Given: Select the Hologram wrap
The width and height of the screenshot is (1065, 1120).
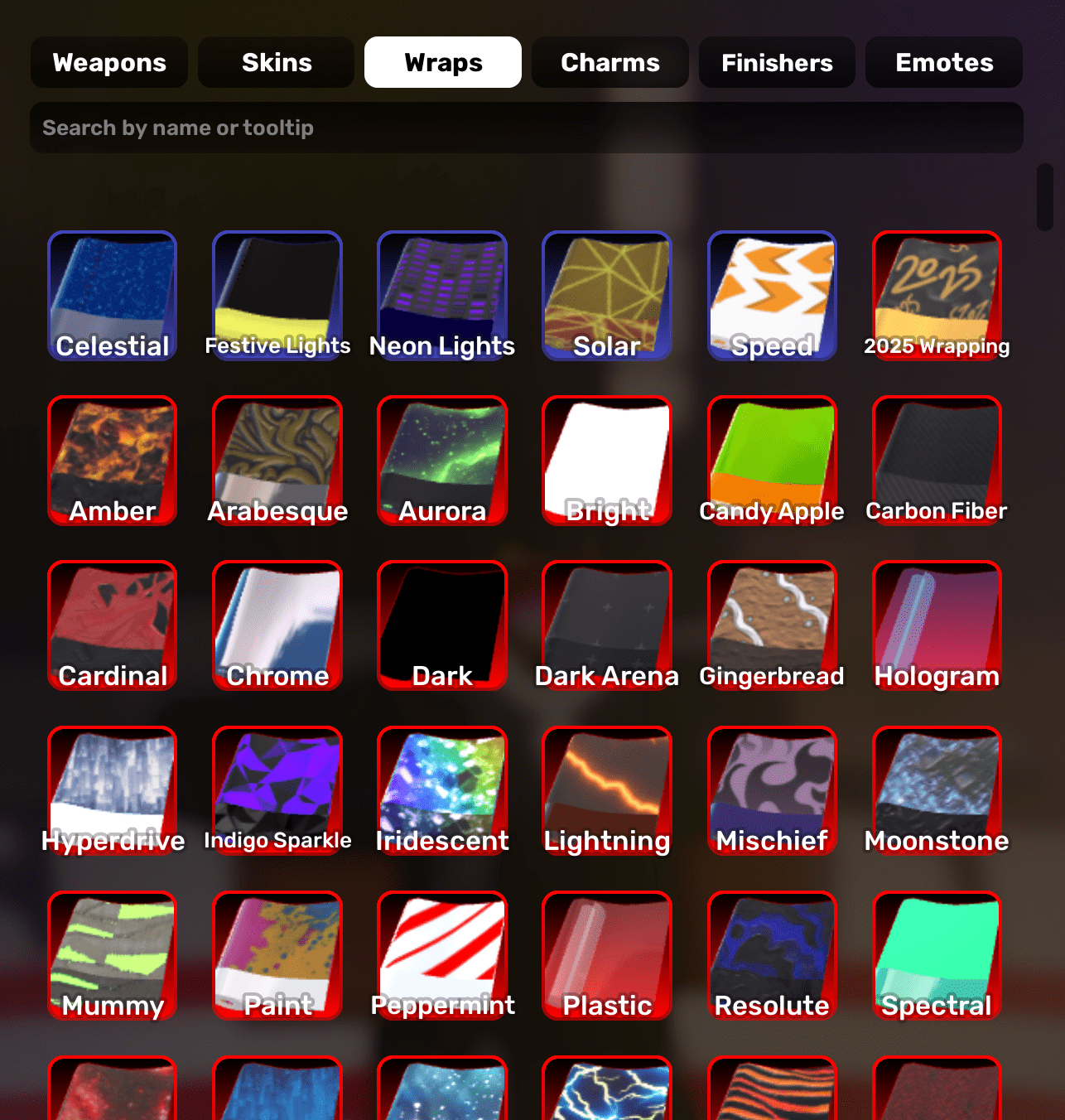Looking at the screenshot, I should click(x=937, y=625).
